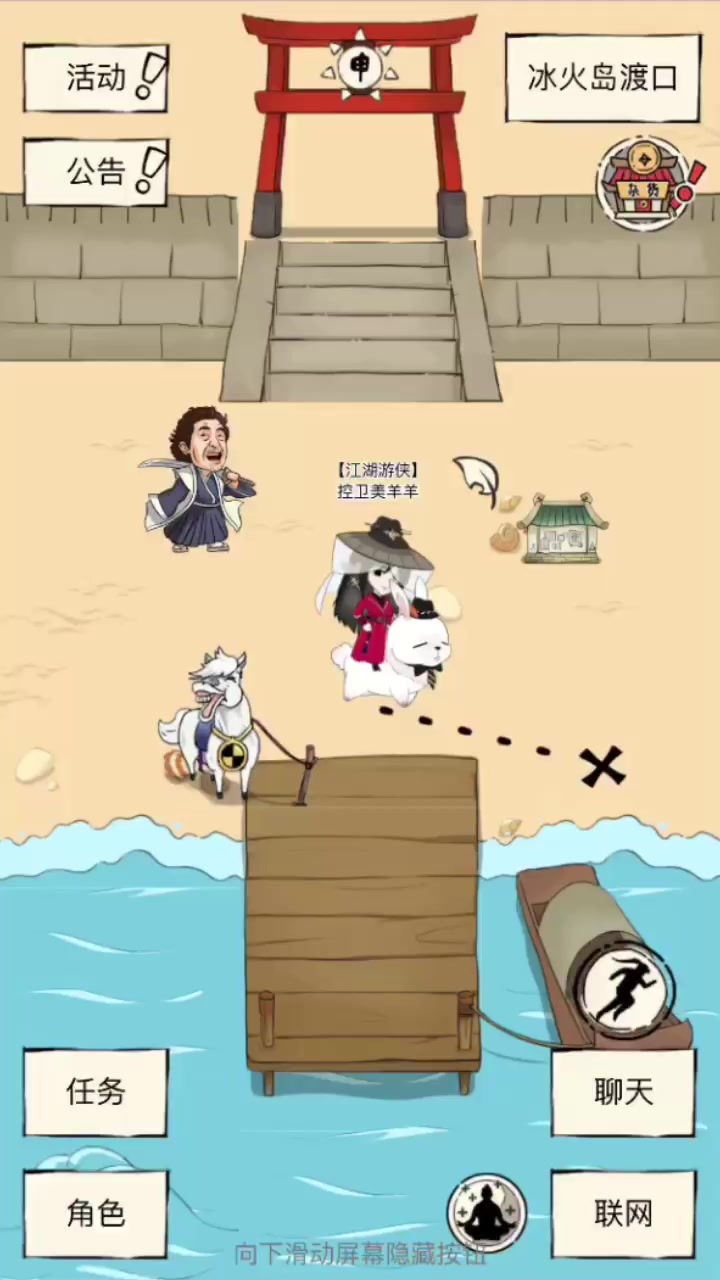Tap the meditation figure icon
The height and width of the screenshot is (1280, 720).
(487, 1213)
